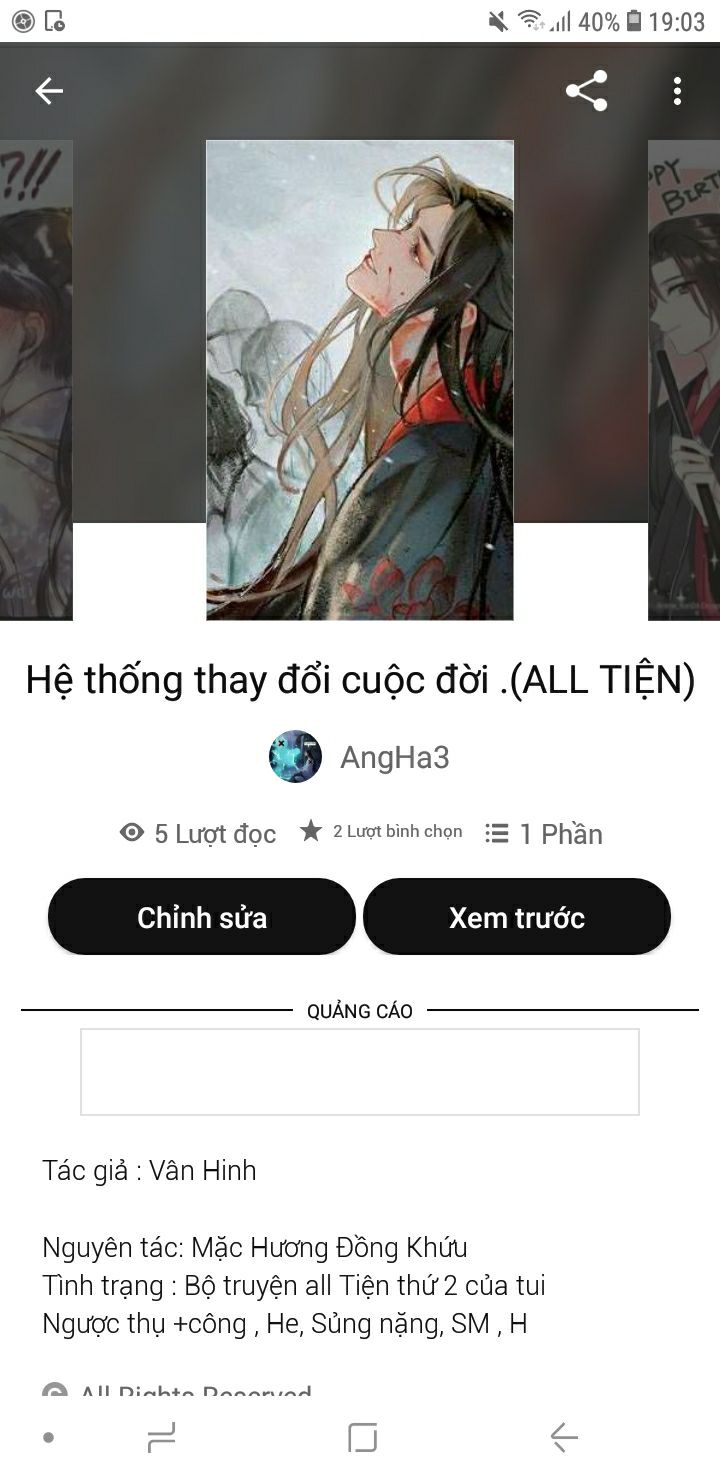Share this story
The image size is (720, 1480).
point(587,91)
